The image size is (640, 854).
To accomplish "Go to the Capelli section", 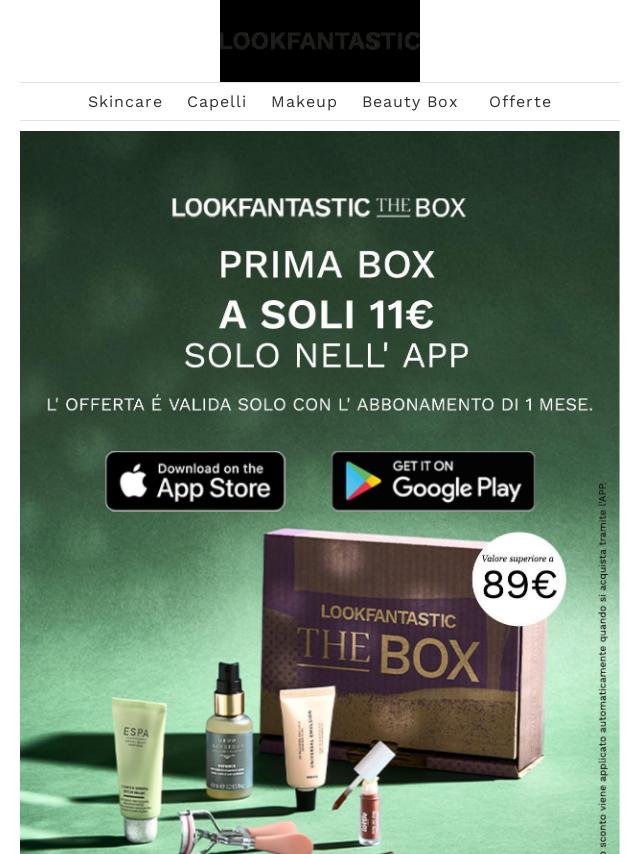I will coord(216,102).
